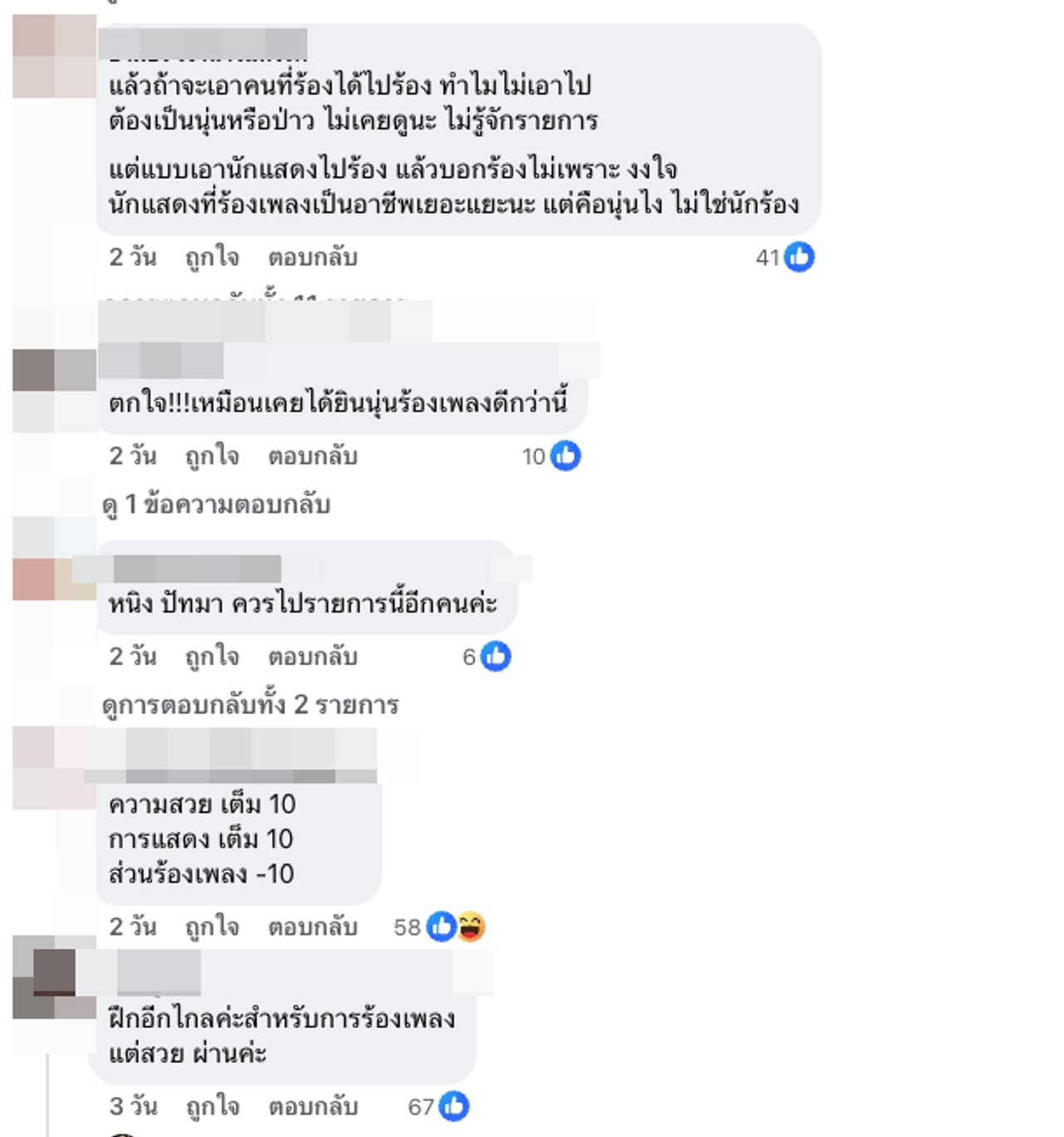Like the comment with 41 reactions
This screenshot has height=1137, width=1064.
212,258
